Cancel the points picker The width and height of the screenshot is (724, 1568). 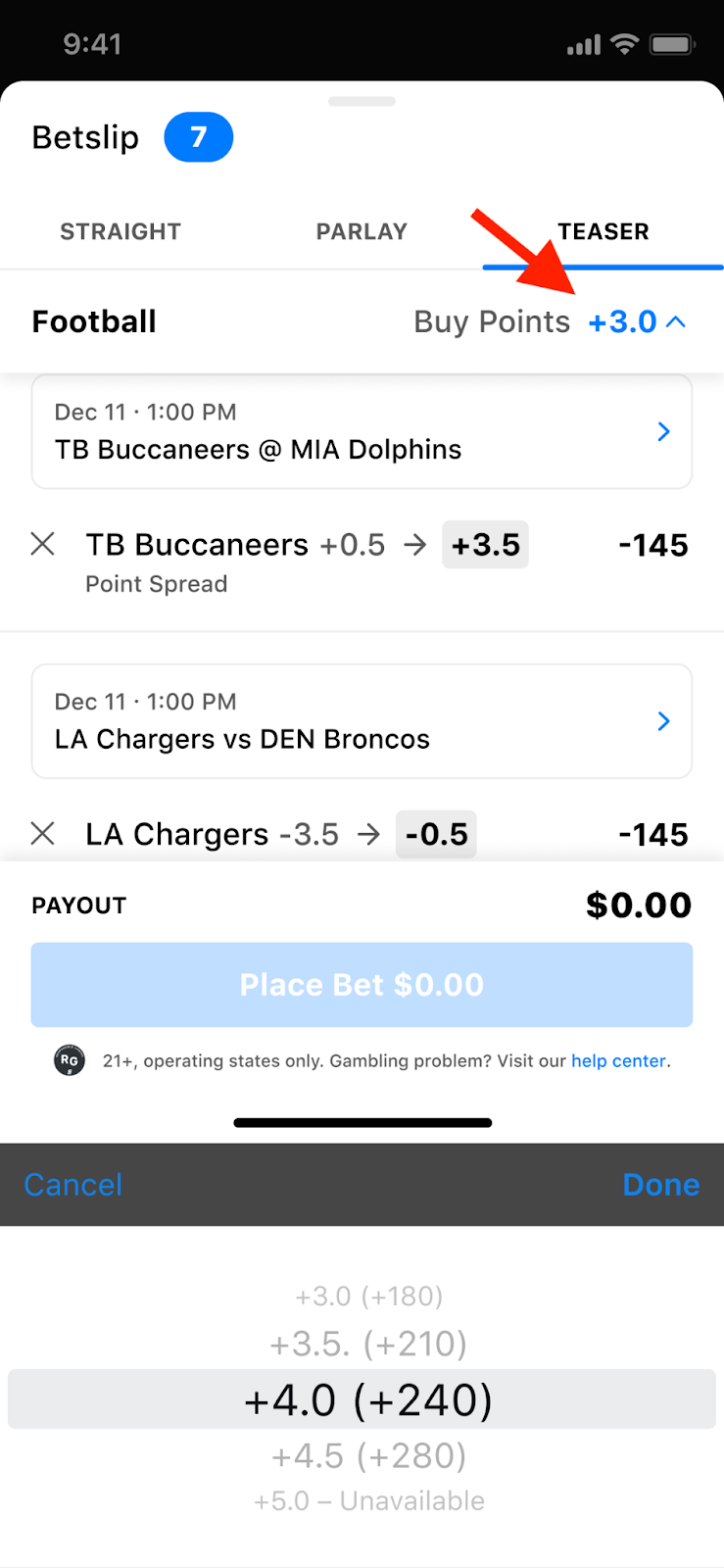click(x=73, y=1185)
